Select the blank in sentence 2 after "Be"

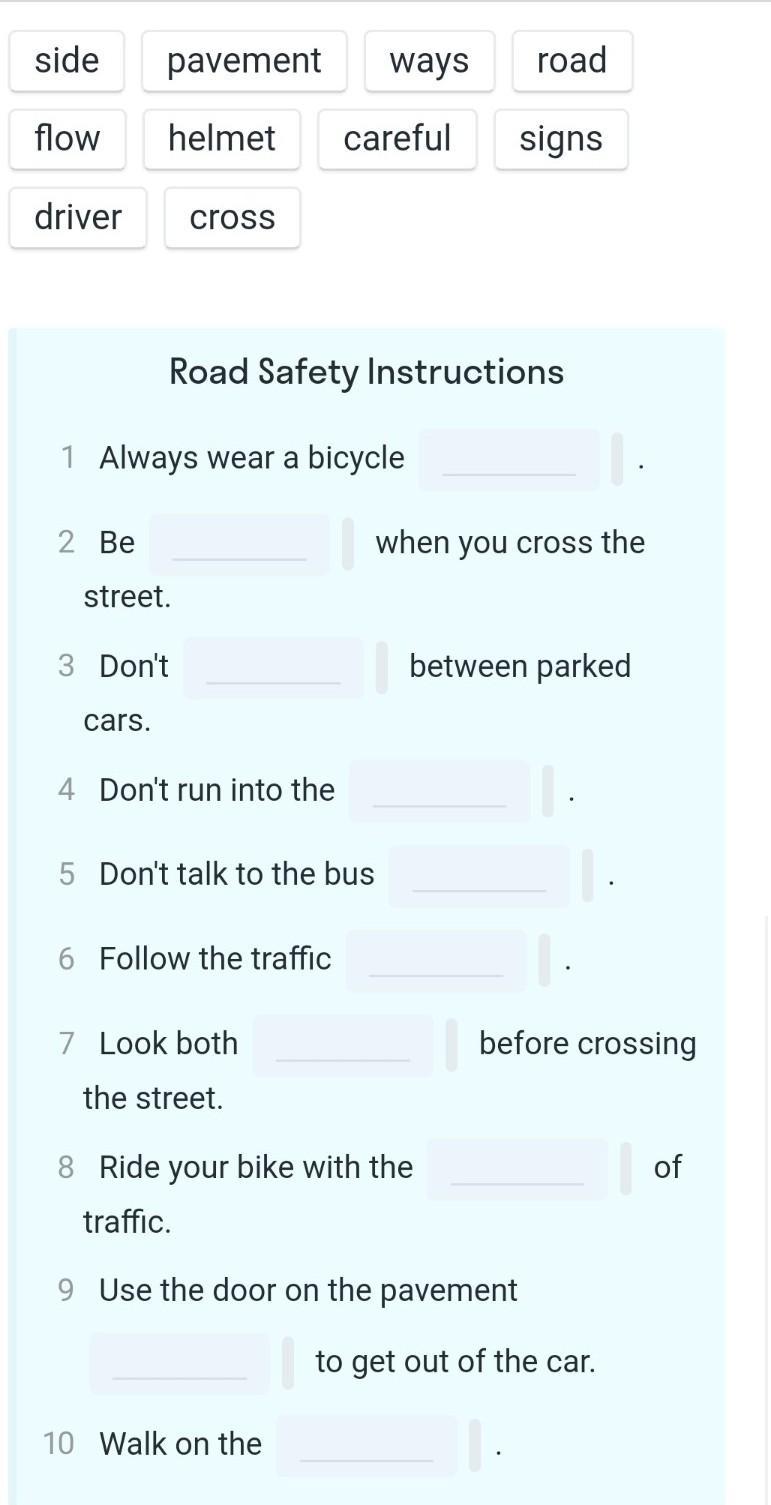point(240,545)
